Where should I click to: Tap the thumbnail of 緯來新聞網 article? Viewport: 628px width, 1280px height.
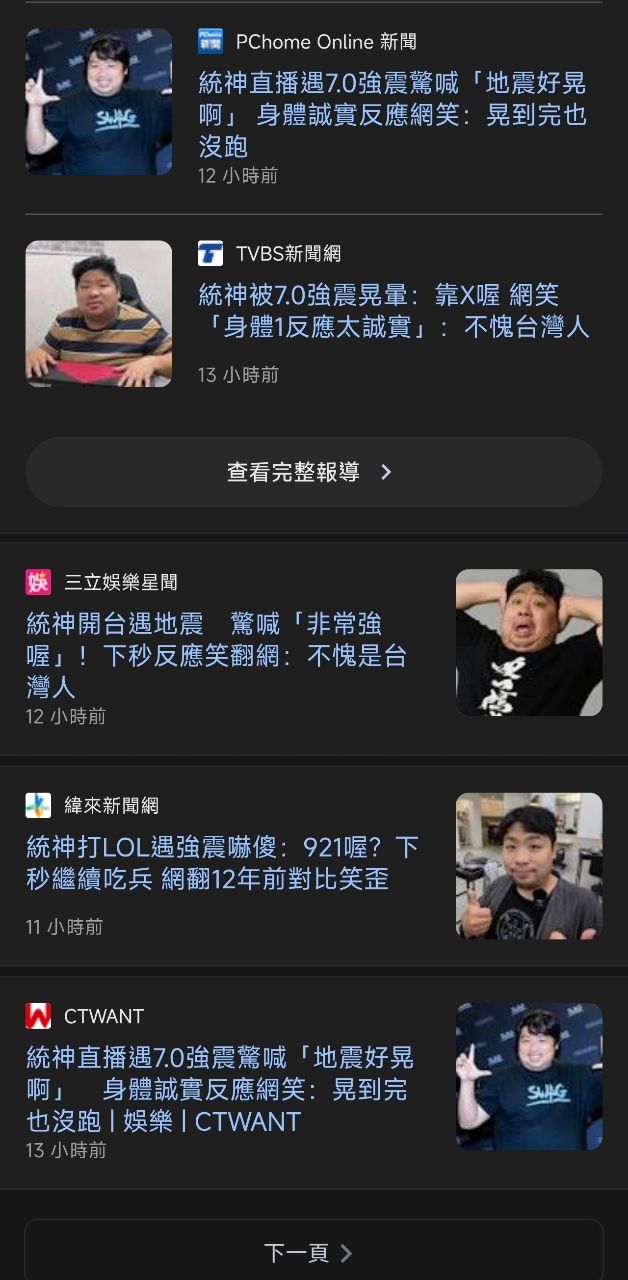click(529, 866)
